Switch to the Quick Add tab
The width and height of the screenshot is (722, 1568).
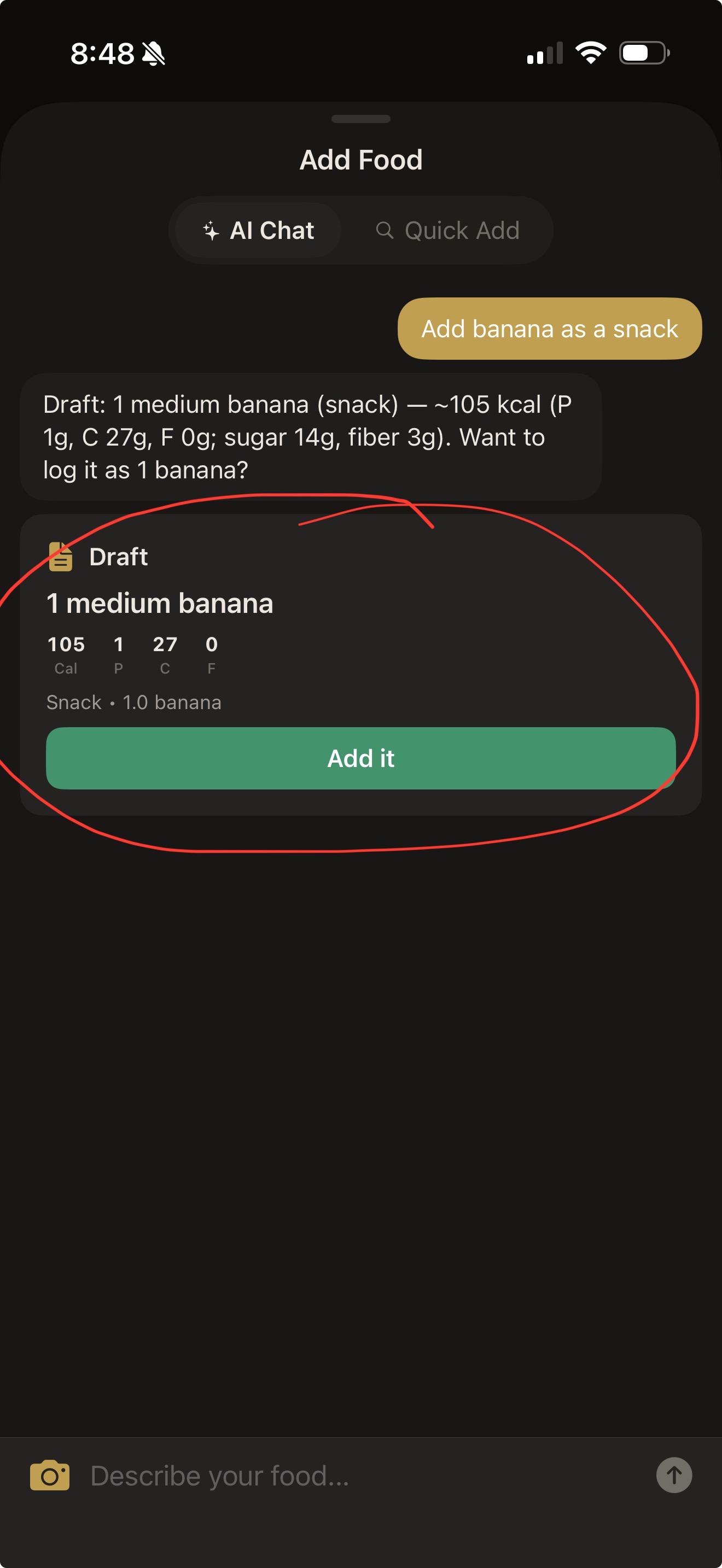point(447,231)
